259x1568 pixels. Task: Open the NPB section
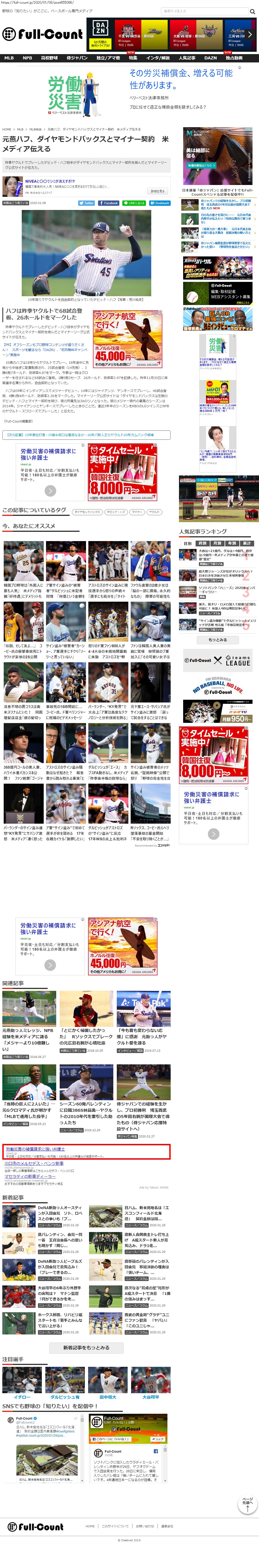28,58
